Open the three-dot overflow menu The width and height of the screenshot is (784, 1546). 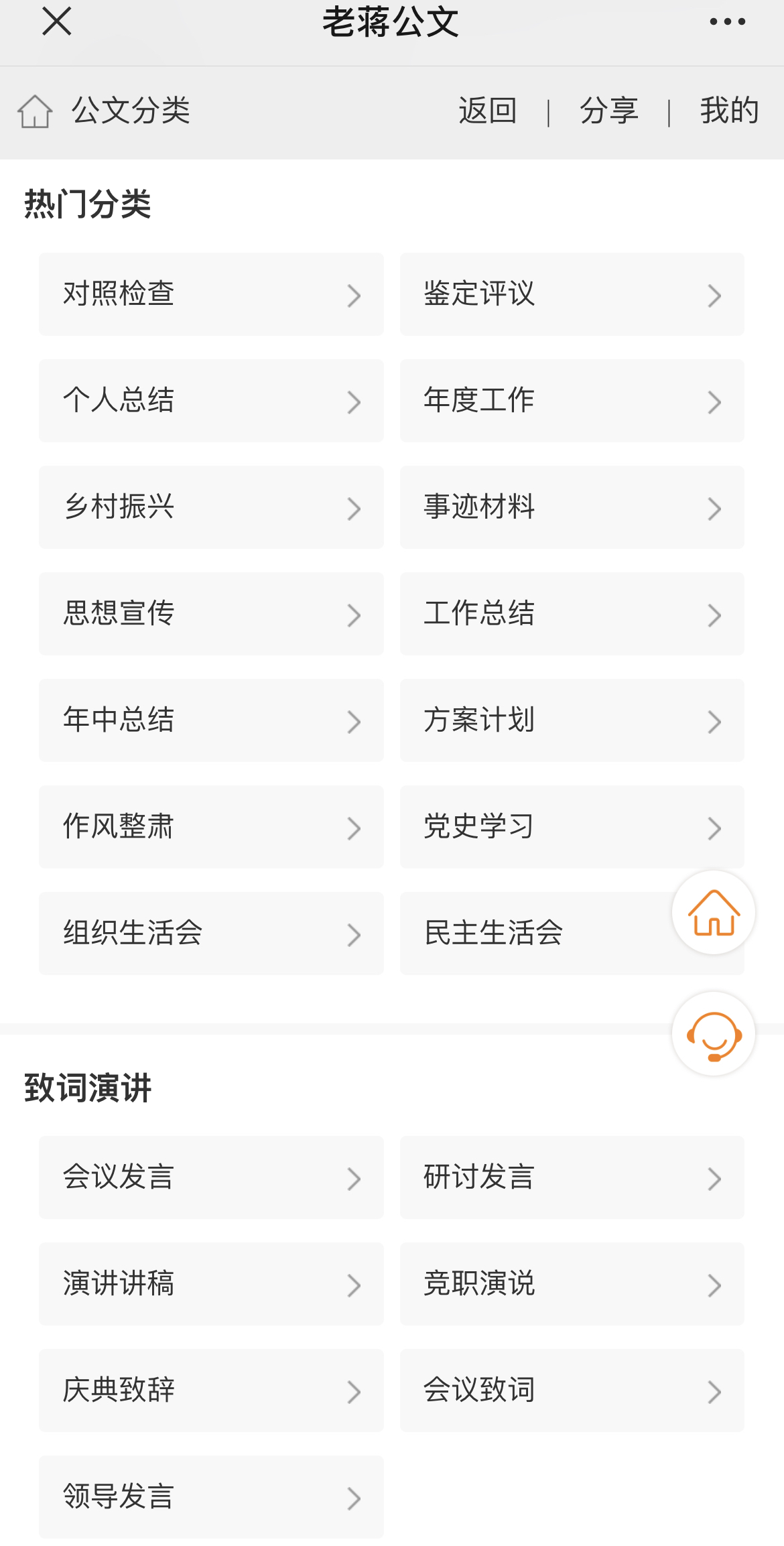727,21
